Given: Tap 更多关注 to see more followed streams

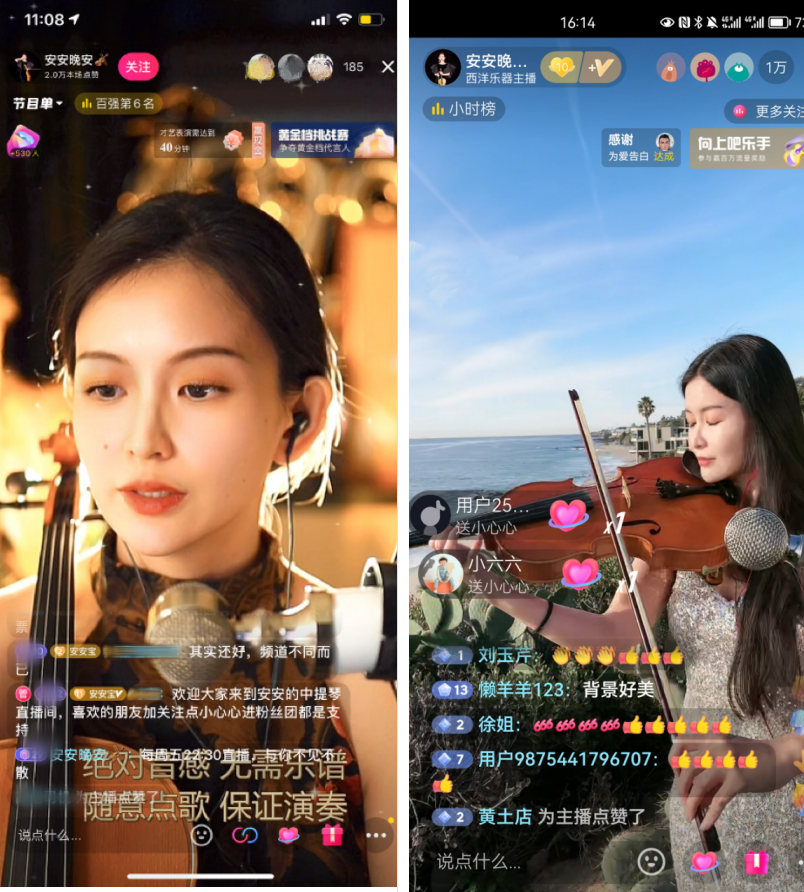Looking at the screenshot, I should click(765, 111).
